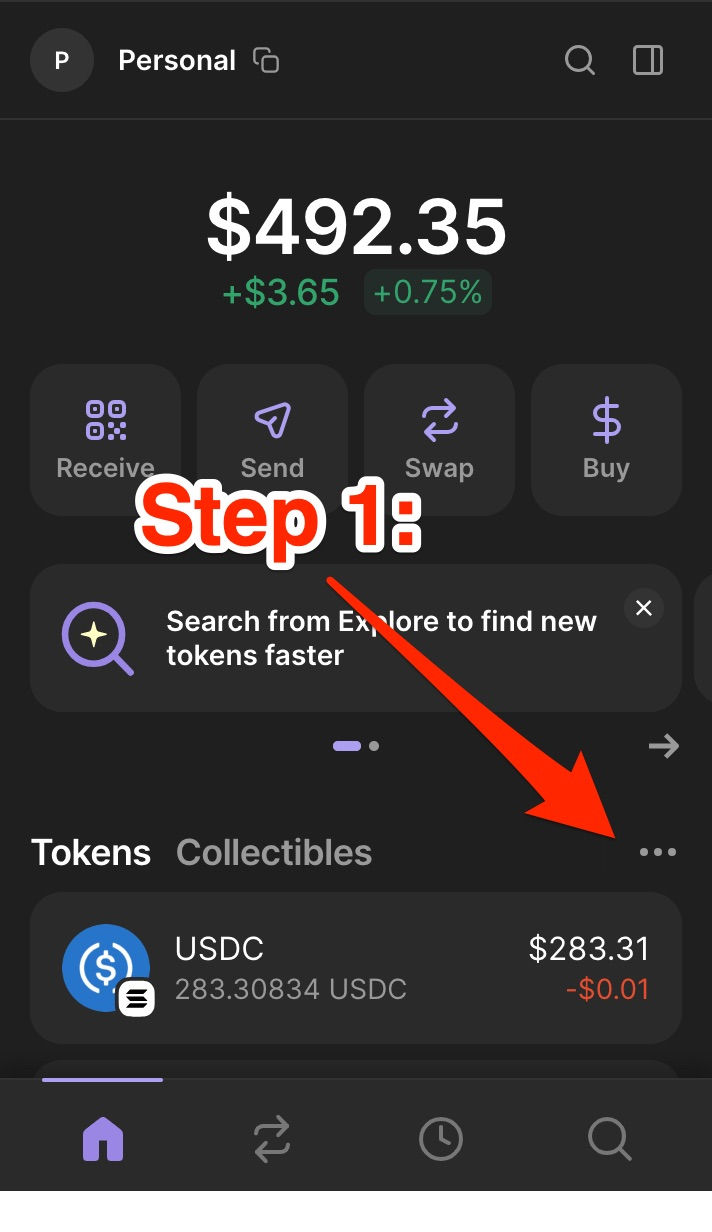Screen dimensions: 712x1232
Task: Tap the Send button
Action: coord(272,440)
